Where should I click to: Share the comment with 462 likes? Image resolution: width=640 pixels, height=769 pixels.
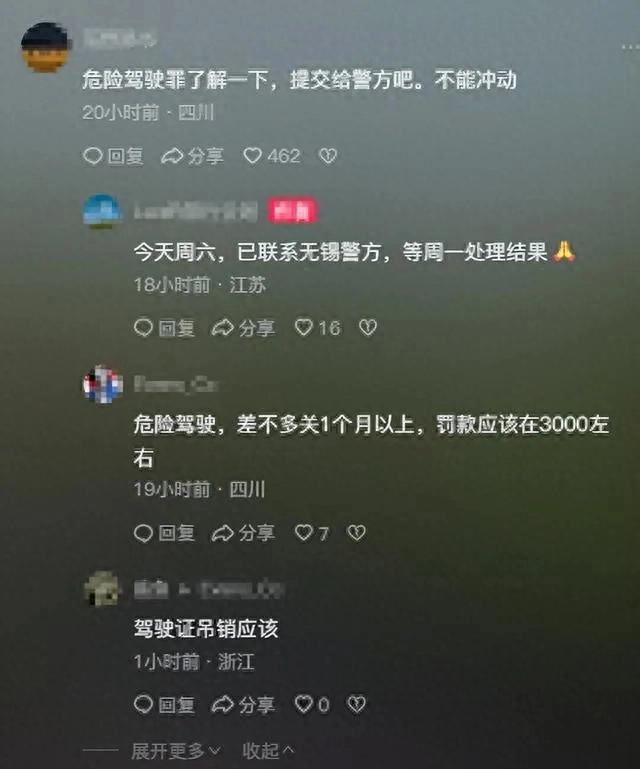192,155
